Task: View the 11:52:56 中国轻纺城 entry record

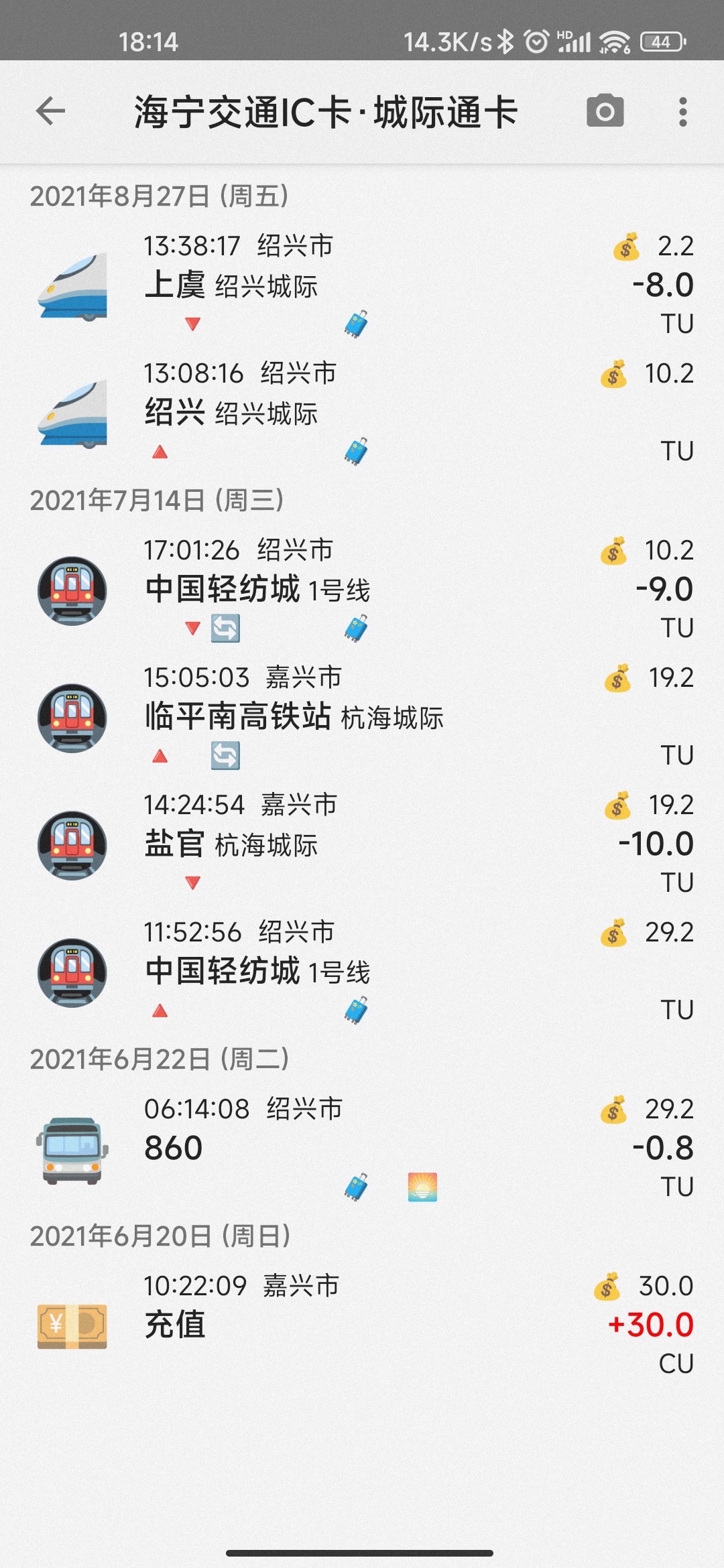Action: coord(362,971)
